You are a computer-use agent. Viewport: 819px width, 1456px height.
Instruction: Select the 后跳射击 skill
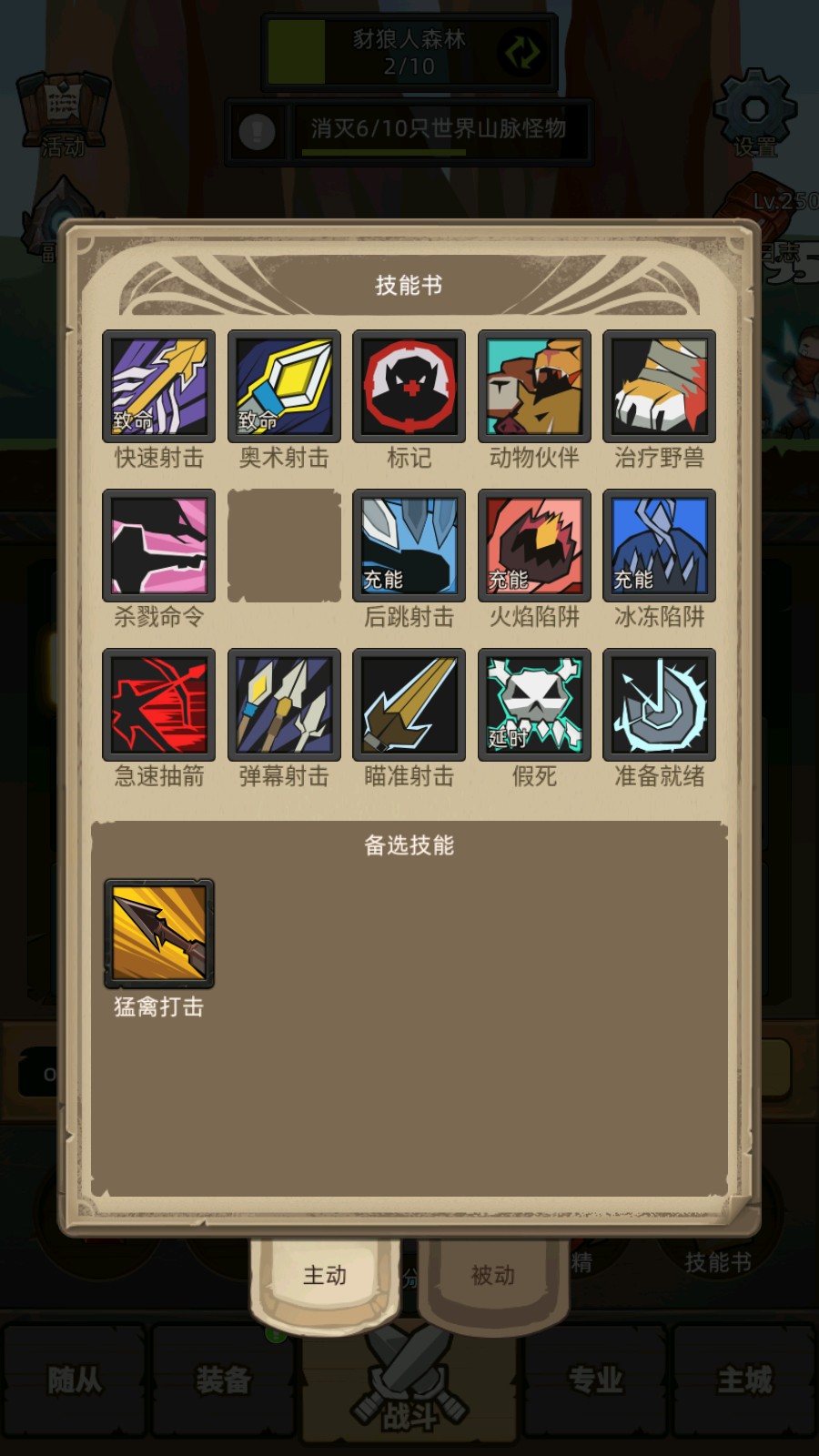(x=409, y=545)
